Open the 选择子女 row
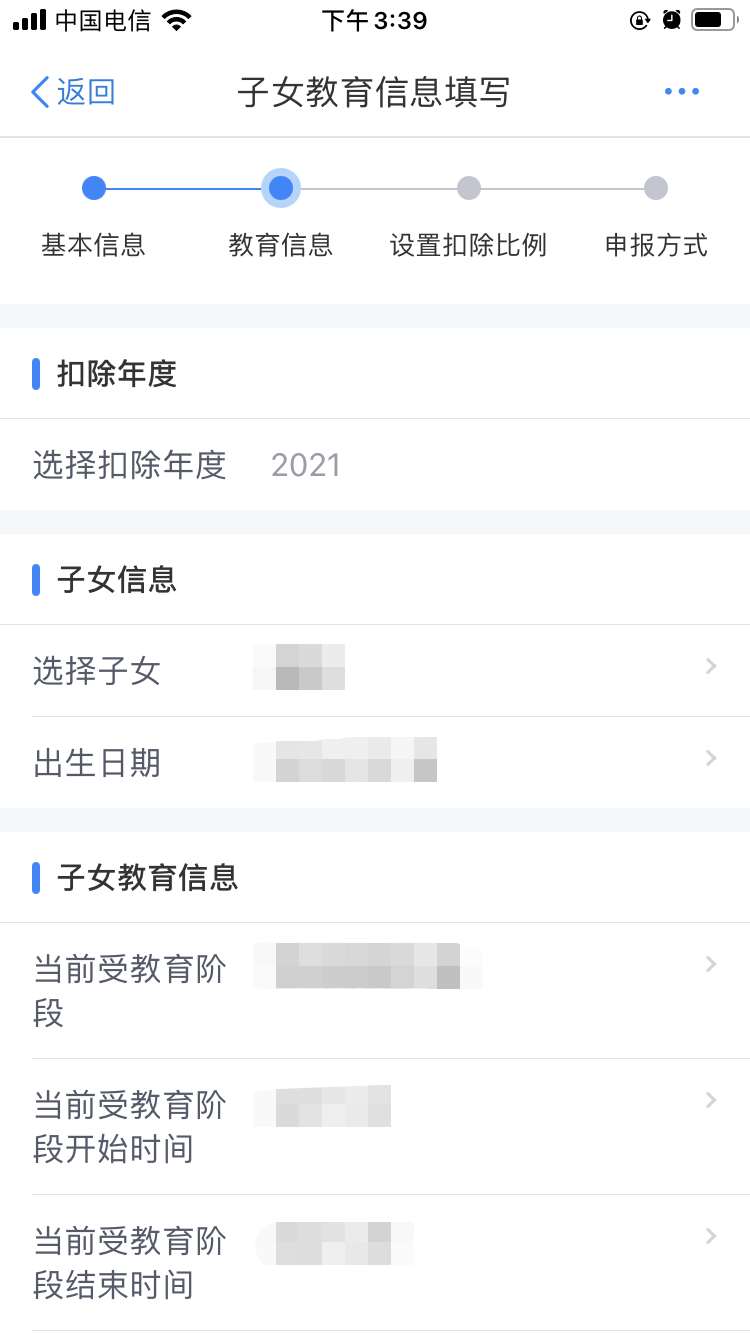 [375, 671]
